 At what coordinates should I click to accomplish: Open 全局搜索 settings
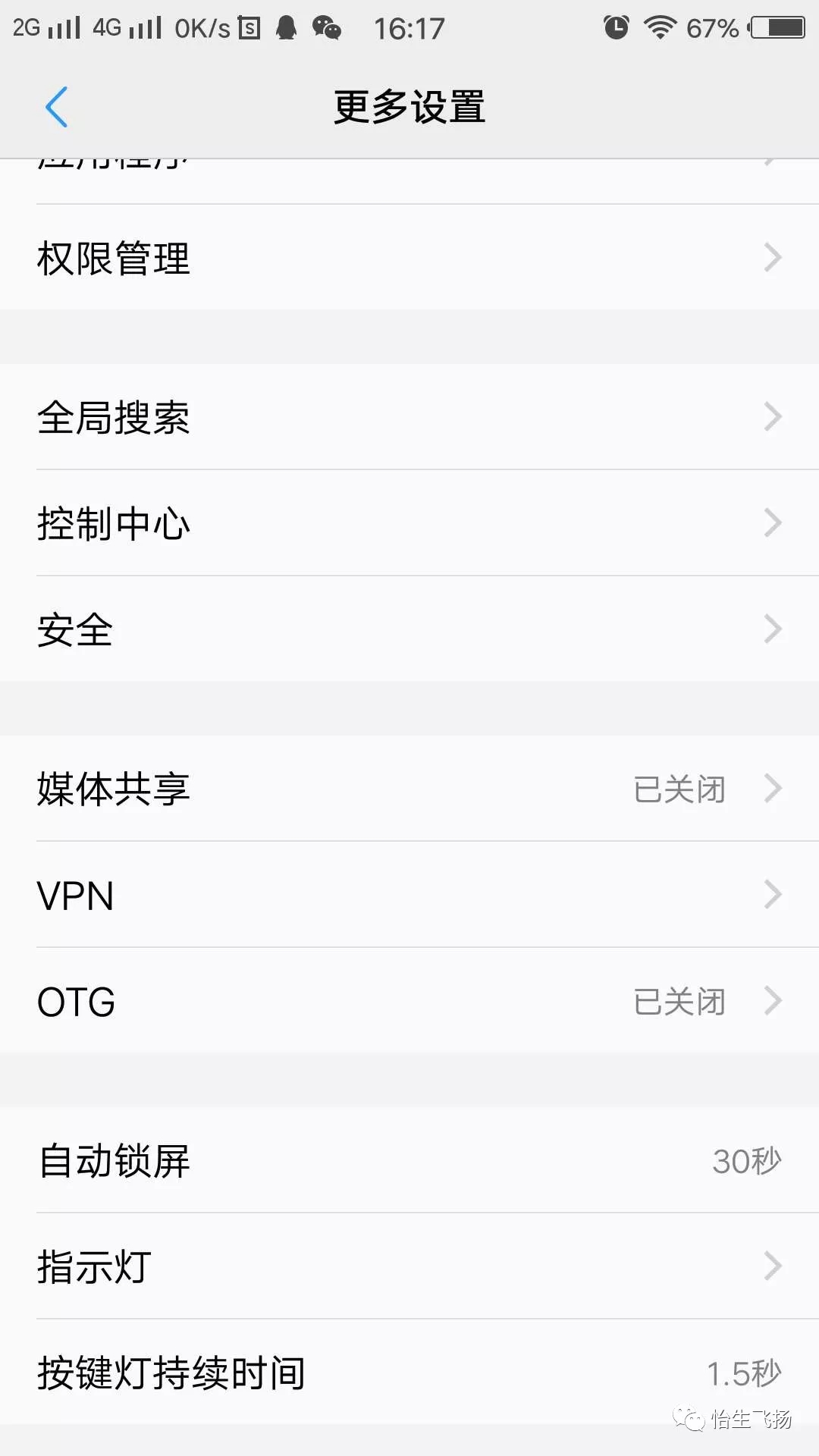(x=409, y=417)
